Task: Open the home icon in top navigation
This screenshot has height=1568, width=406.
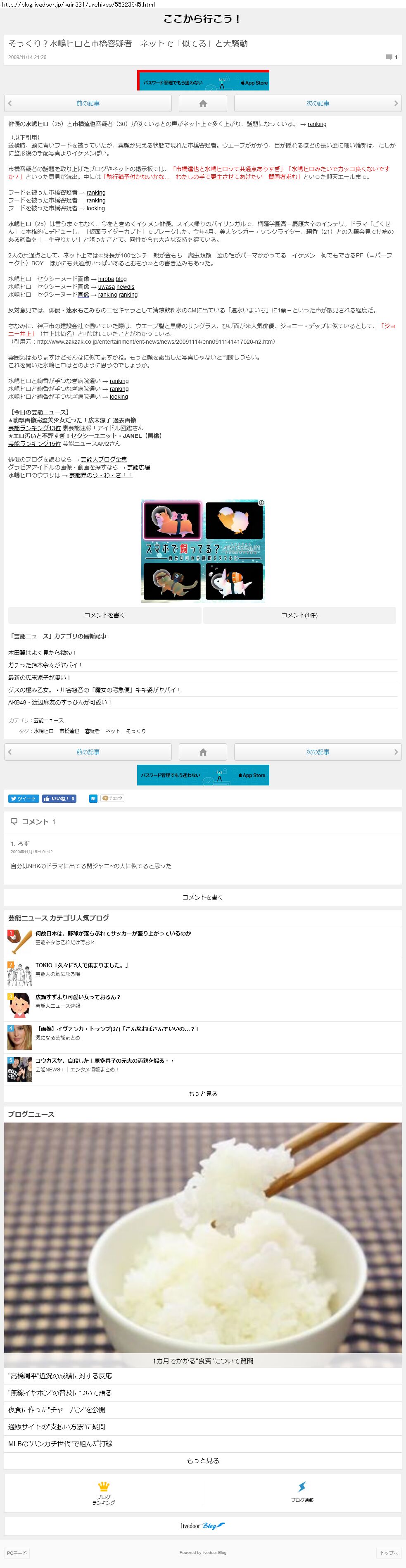Action: coord(203,103)
